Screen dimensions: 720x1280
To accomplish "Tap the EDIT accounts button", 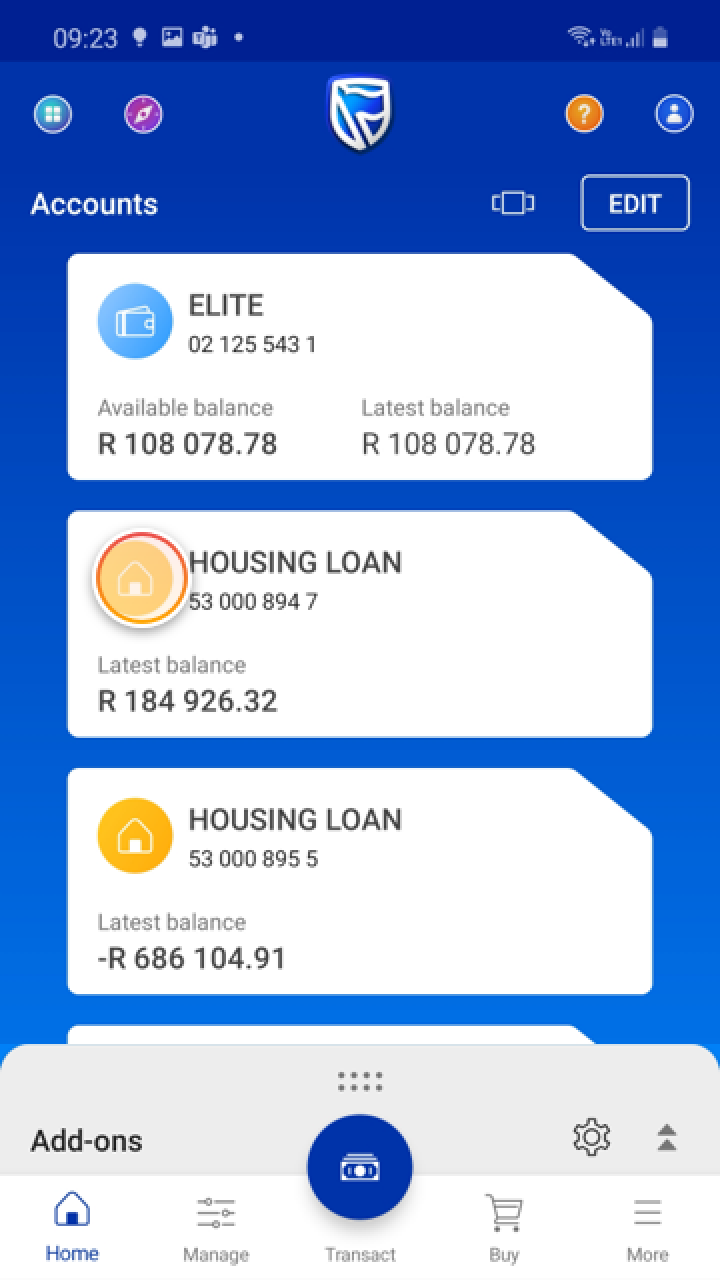I will (635, 204).
